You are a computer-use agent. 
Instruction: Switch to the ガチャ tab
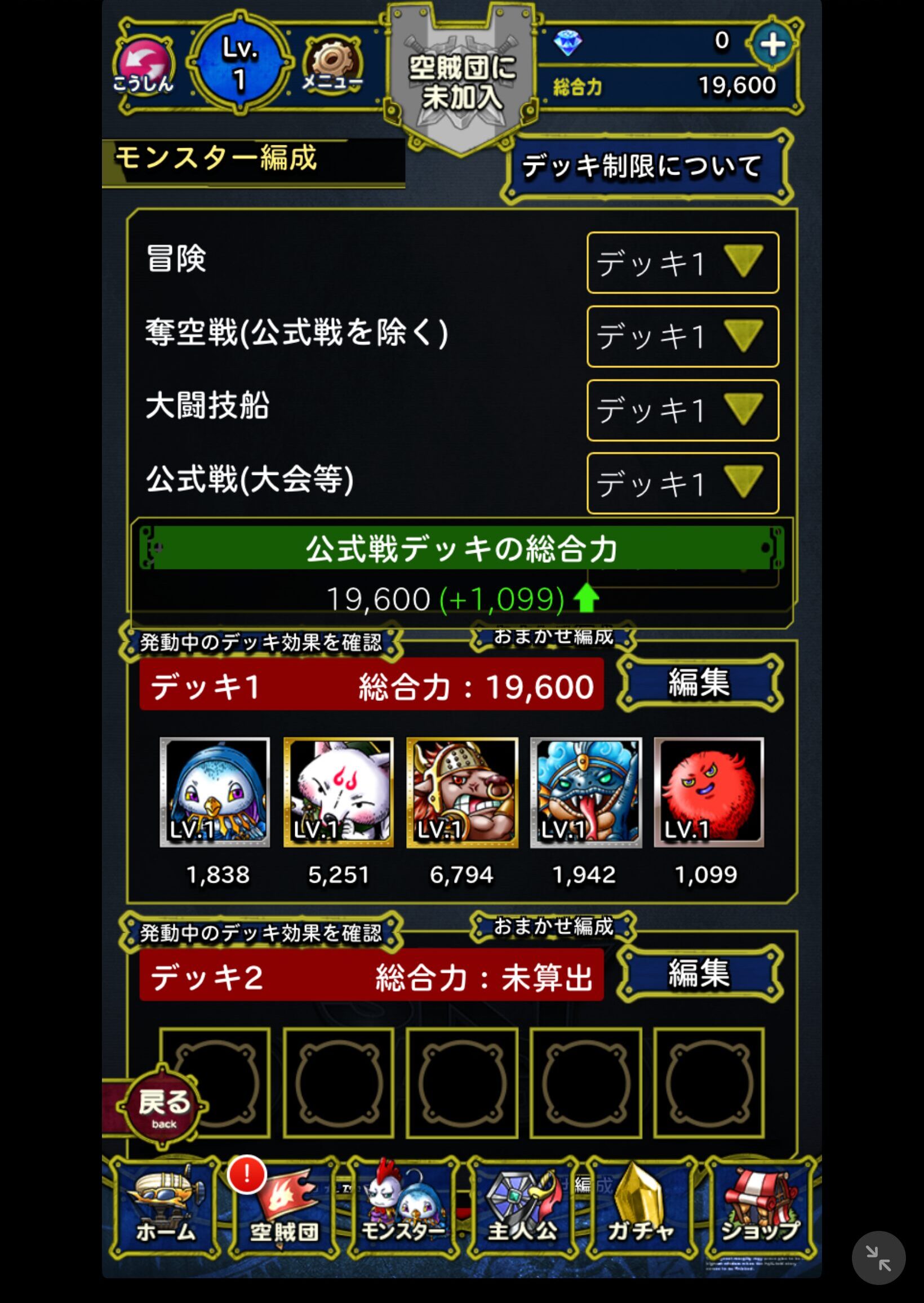[x=641, y=1207]
